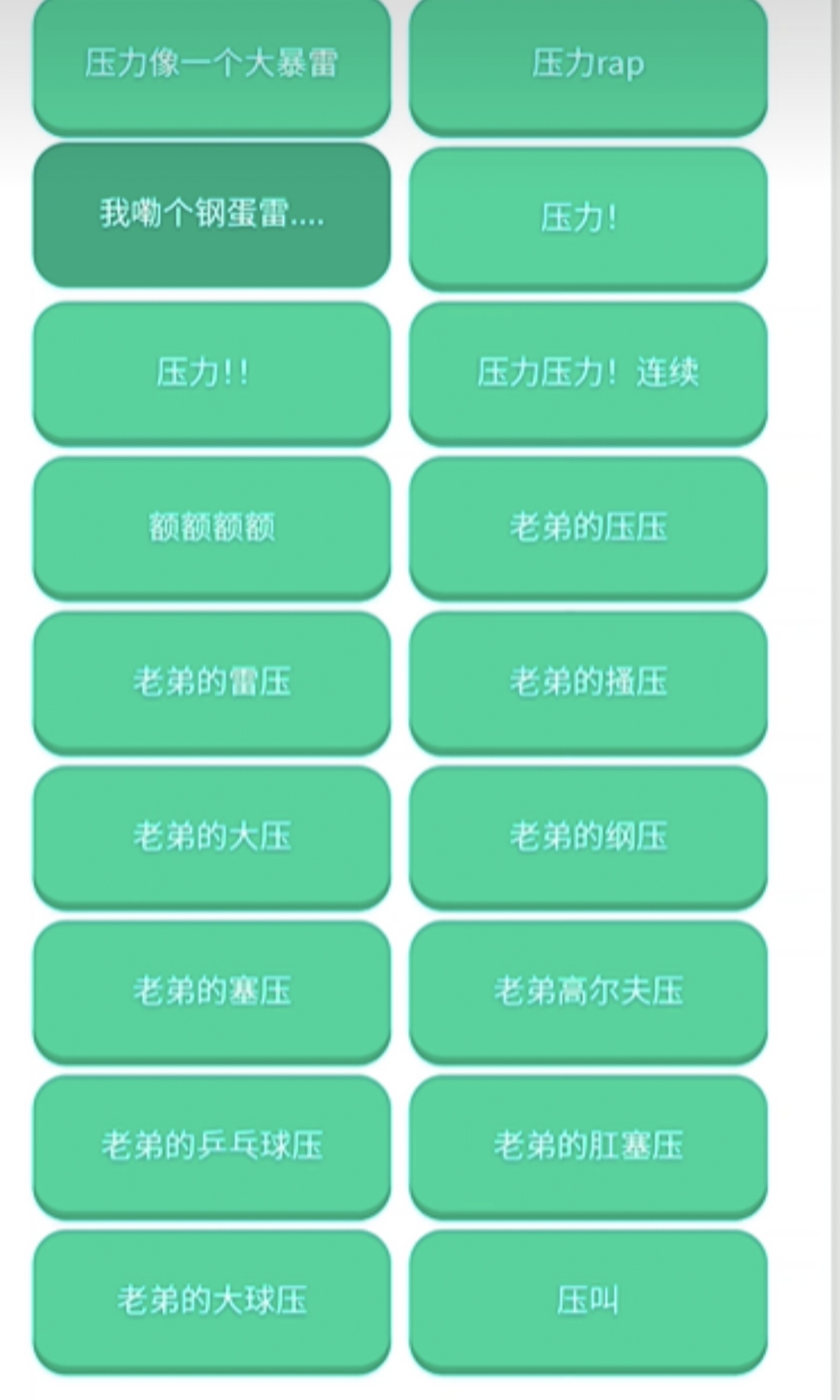Tap the 老弟的纲压 button
840x1400 pixels.
(x=588, y=836)
